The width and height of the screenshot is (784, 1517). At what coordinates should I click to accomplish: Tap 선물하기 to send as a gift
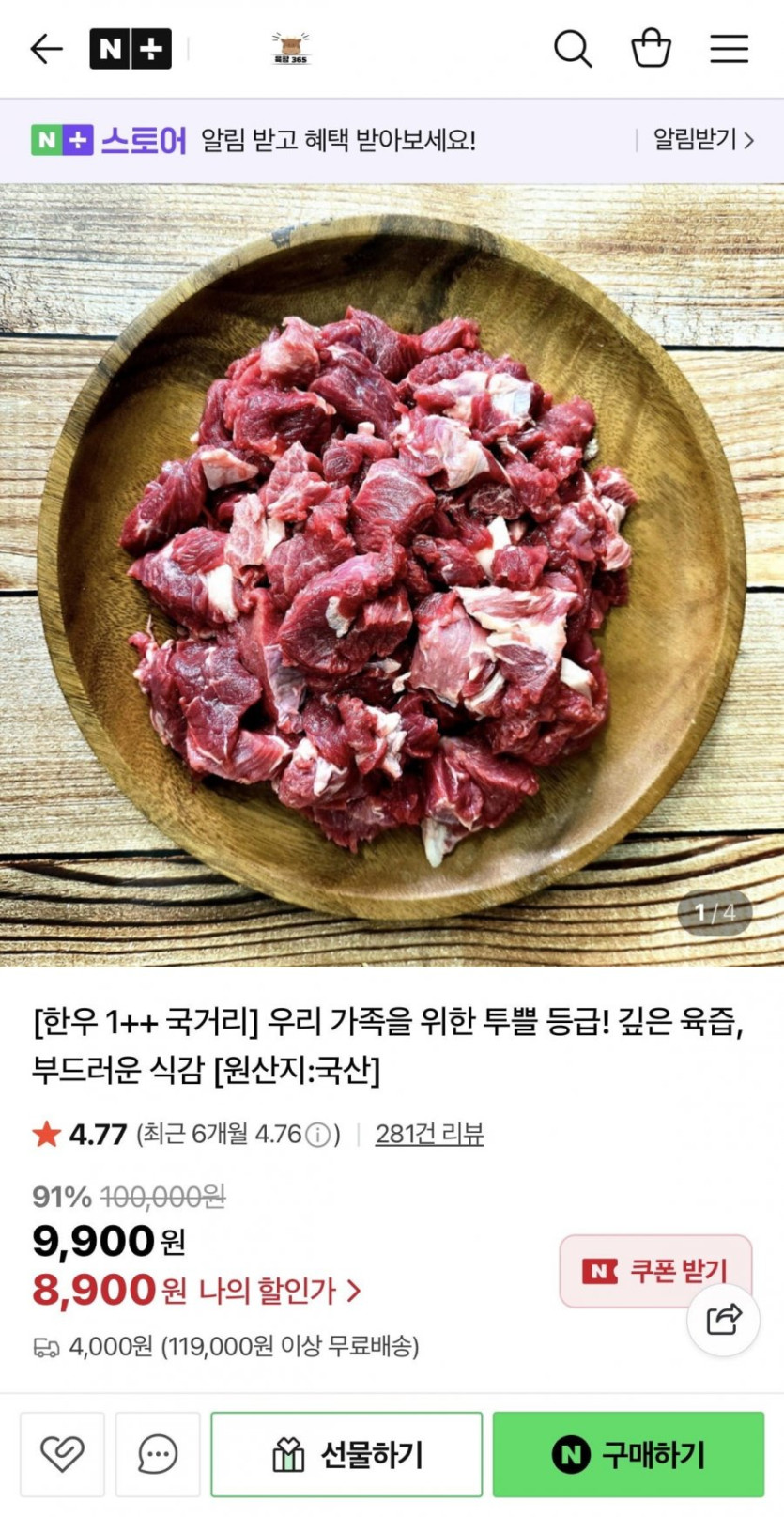pos(346,1454)
